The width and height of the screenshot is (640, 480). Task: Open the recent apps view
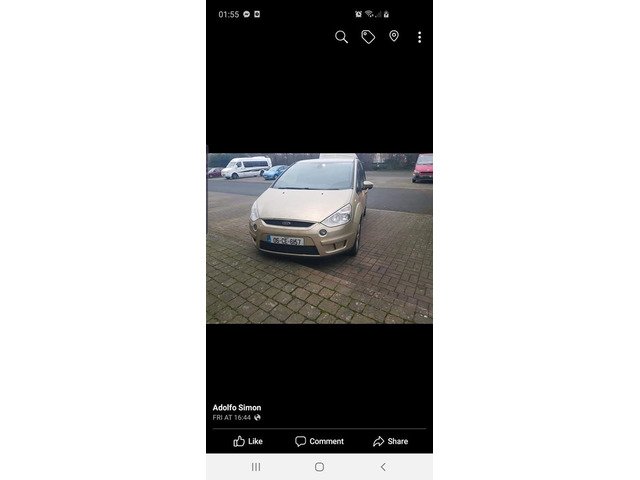pos(256,467)
